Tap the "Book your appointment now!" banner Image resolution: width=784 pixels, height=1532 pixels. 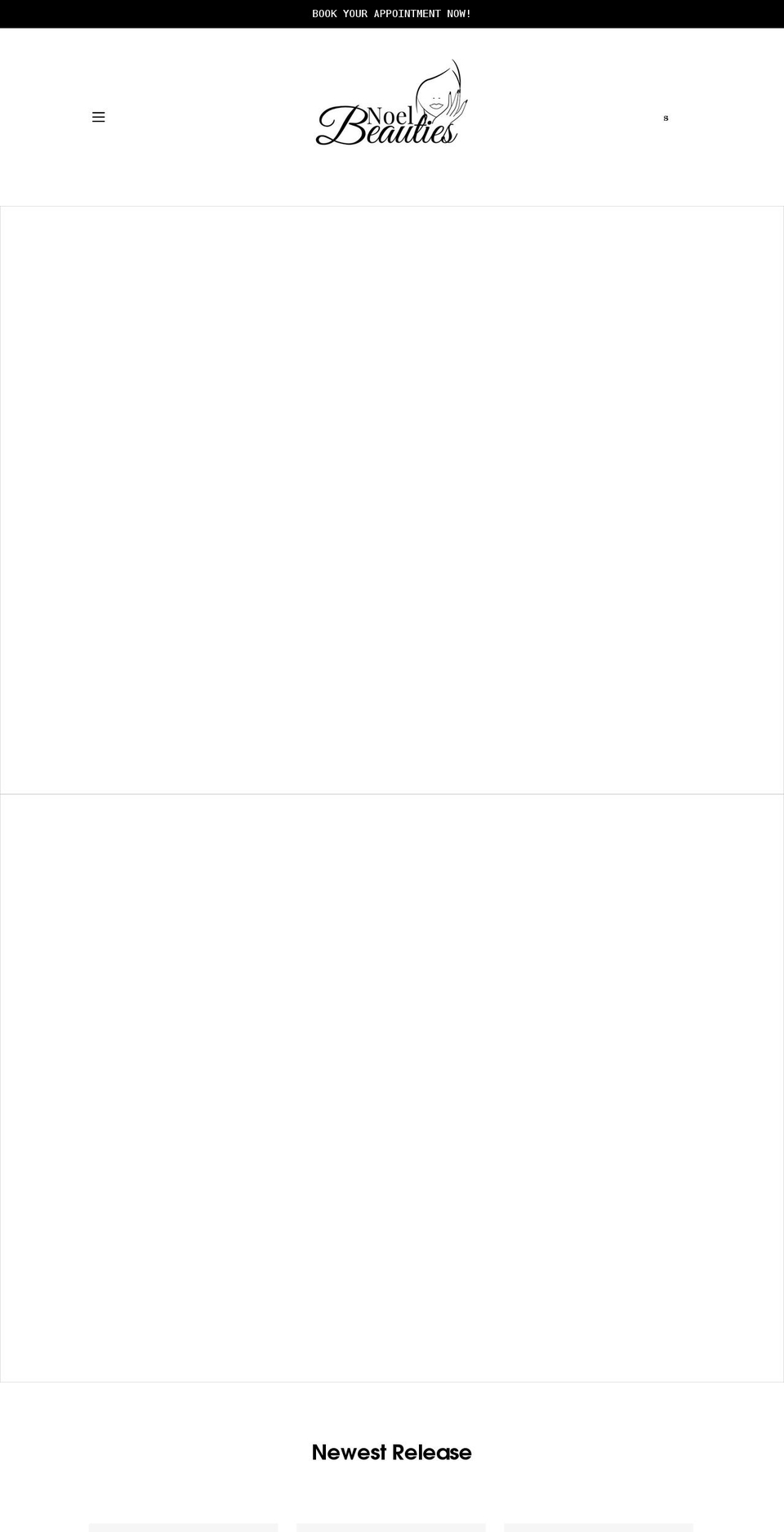click(x=392, y=14)
